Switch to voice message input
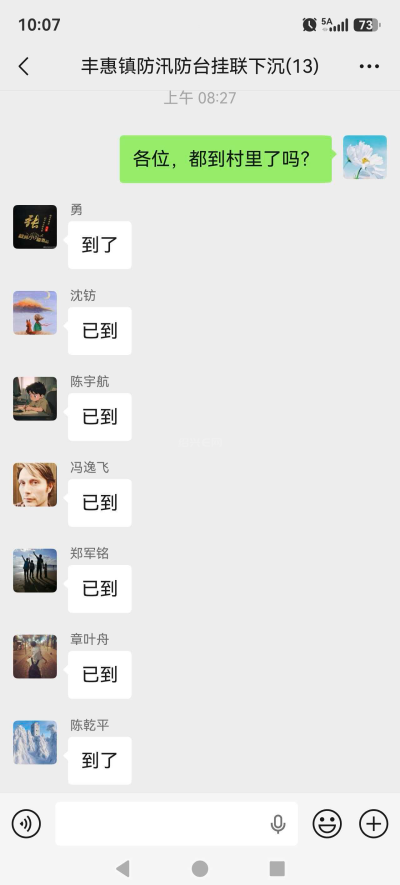Image resolution: width=400 pixels, height=885 pixels. 26,823
